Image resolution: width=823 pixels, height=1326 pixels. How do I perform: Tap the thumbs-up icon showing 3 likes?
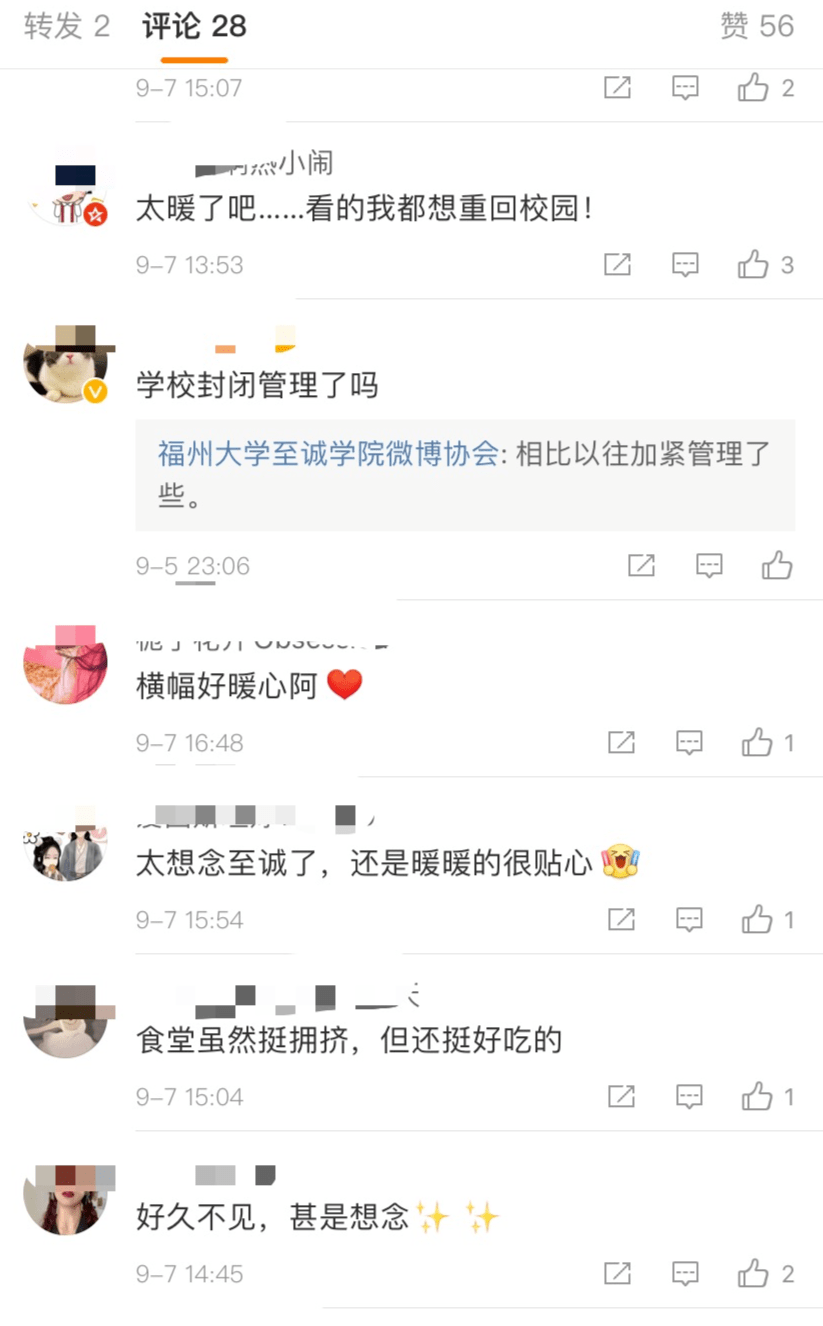(752, 265)
